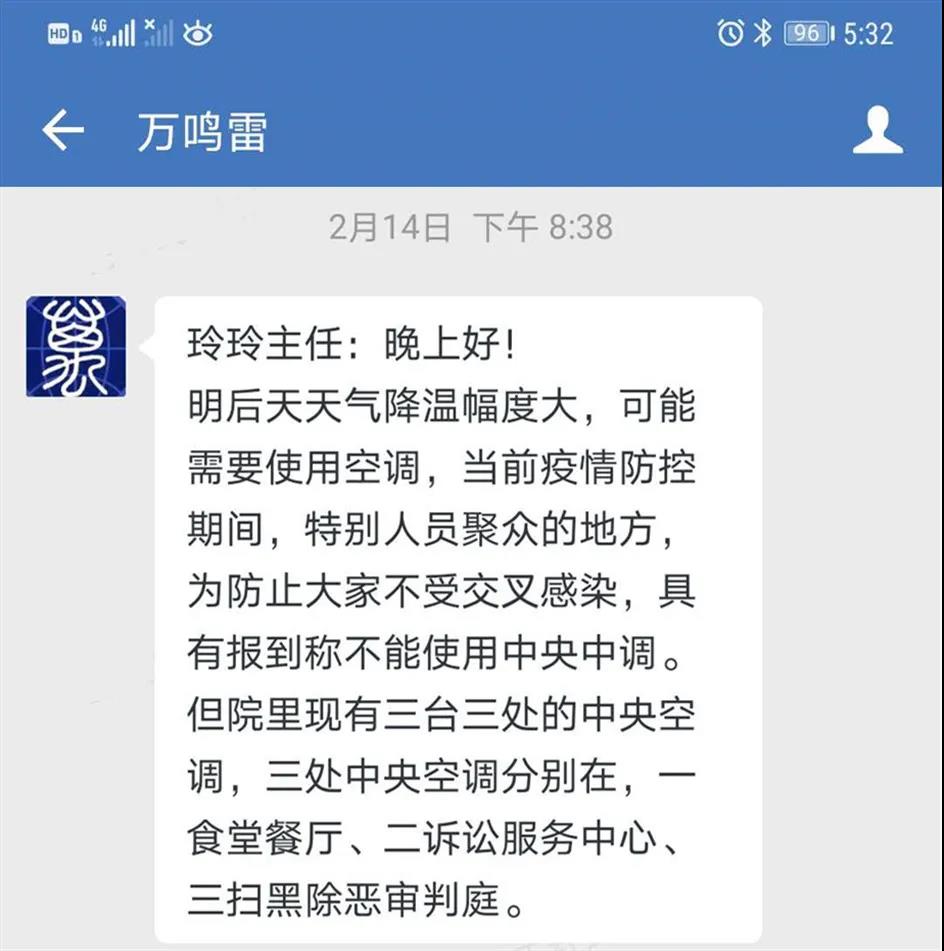Tap the sender's avatar beside the message
944x951 pixels.
click(76, 347)
